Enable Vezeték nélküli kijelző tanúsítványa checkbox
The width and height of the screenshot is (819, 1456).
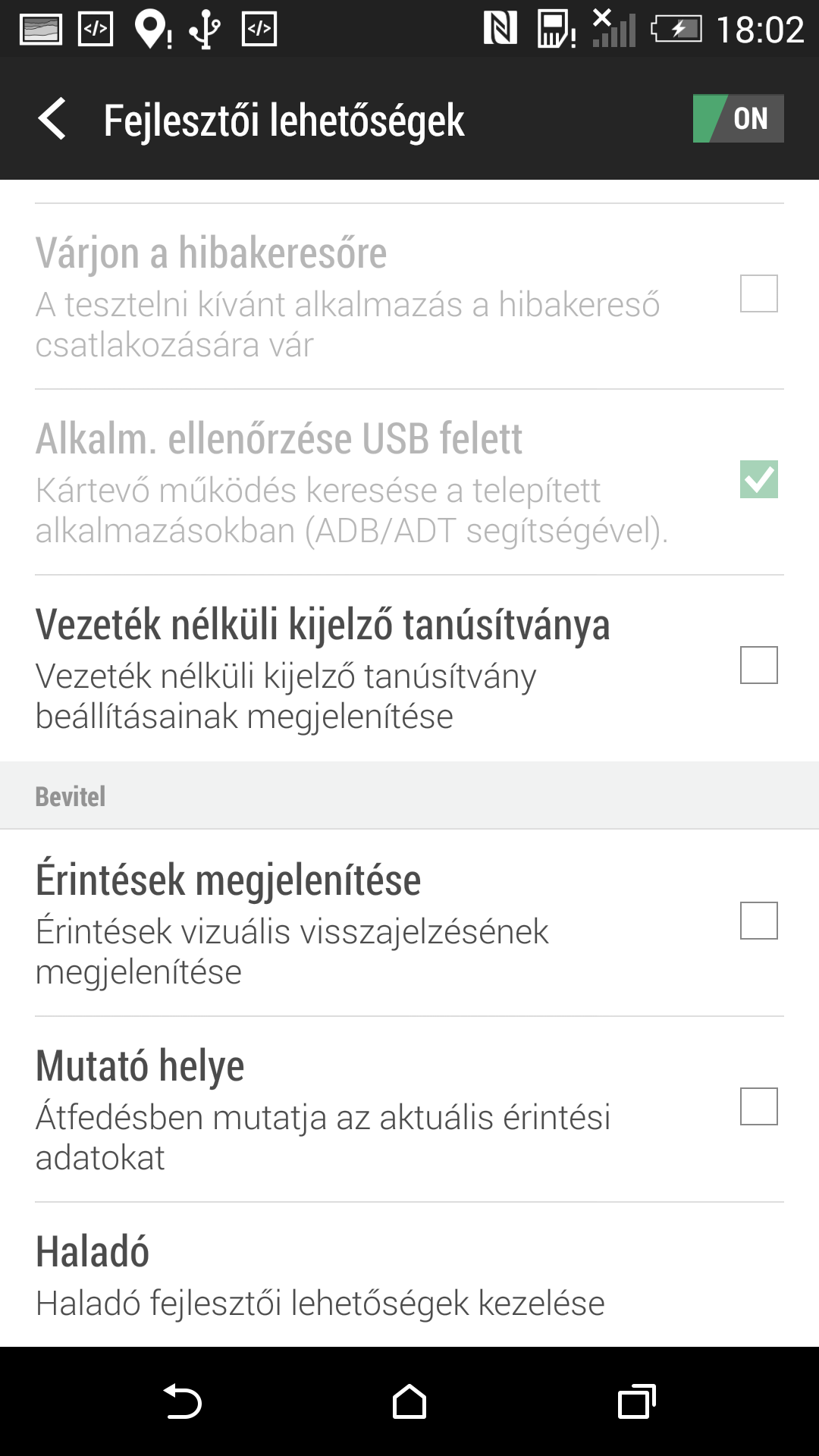click(758, 665)
